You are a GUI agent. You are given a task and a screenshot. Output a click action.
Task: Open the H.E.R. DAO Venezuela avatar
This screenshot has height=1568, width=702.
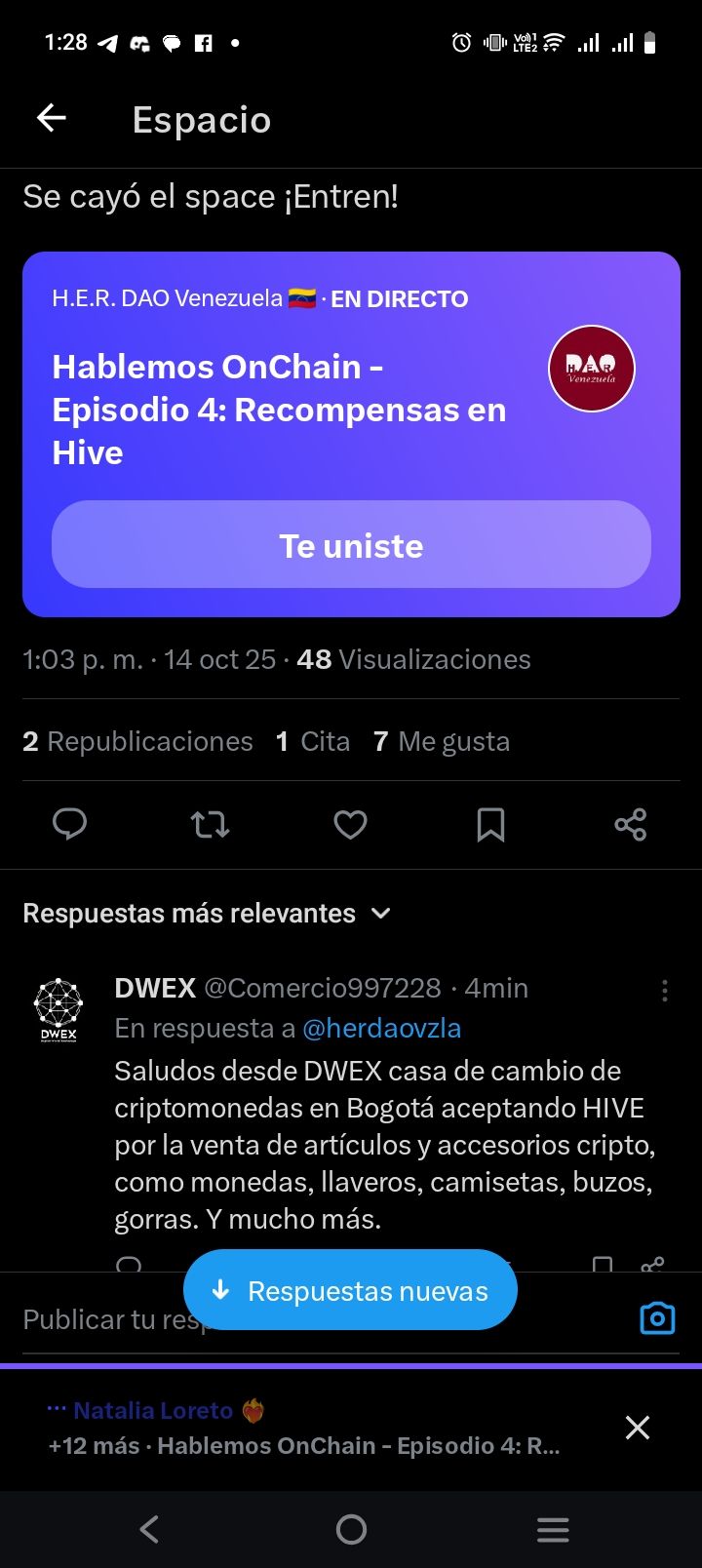[591, 370]
